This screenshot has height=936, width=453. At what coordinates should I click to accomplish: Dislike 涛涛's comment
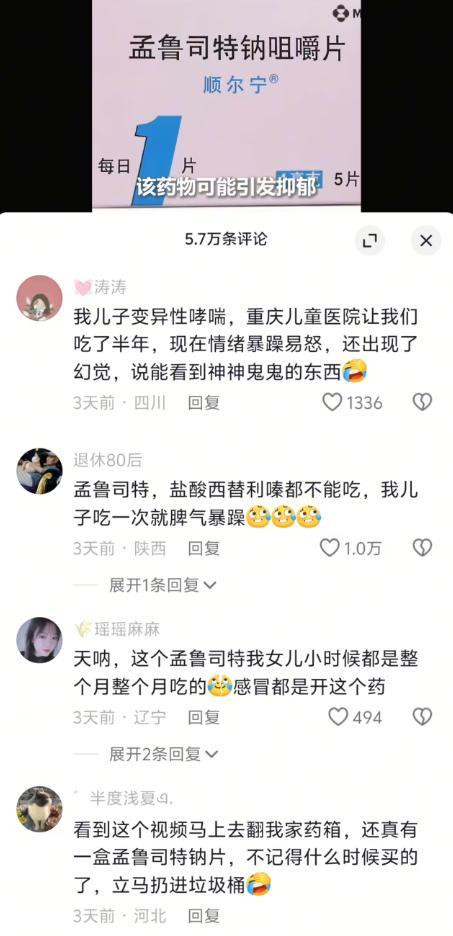[422, 402]
